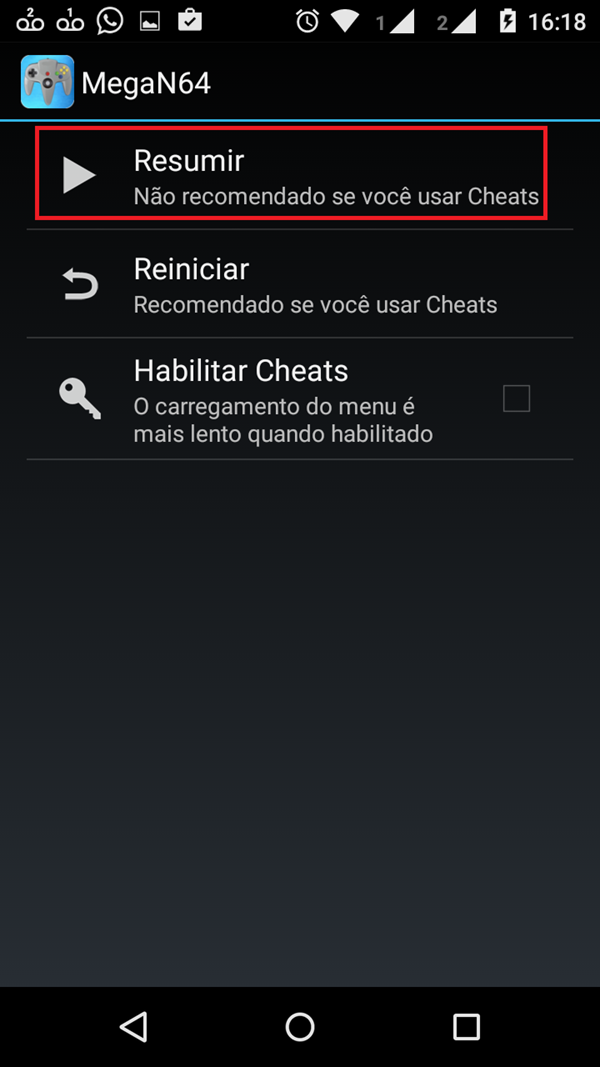This screenshot has height=1067, width=600.
Task: Tap the system home button
Action: [300, 1026]
